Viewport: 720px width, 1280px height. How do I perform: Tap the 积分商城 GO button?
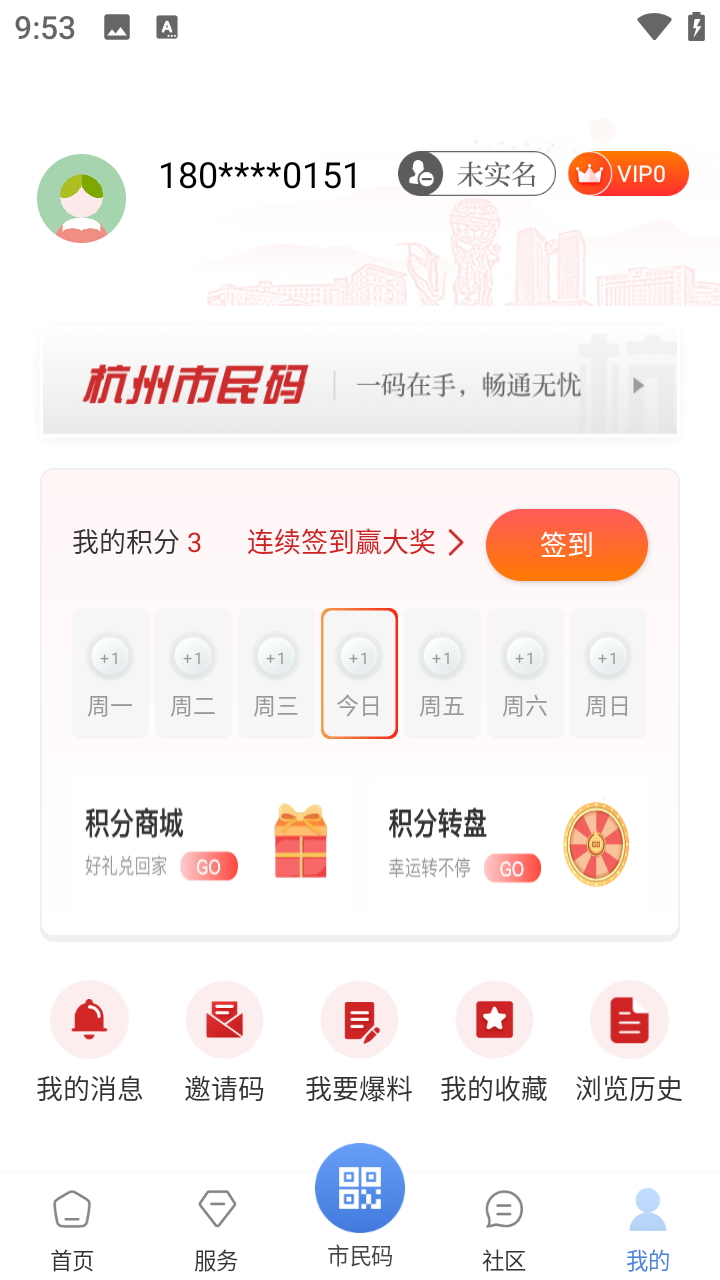208,866
